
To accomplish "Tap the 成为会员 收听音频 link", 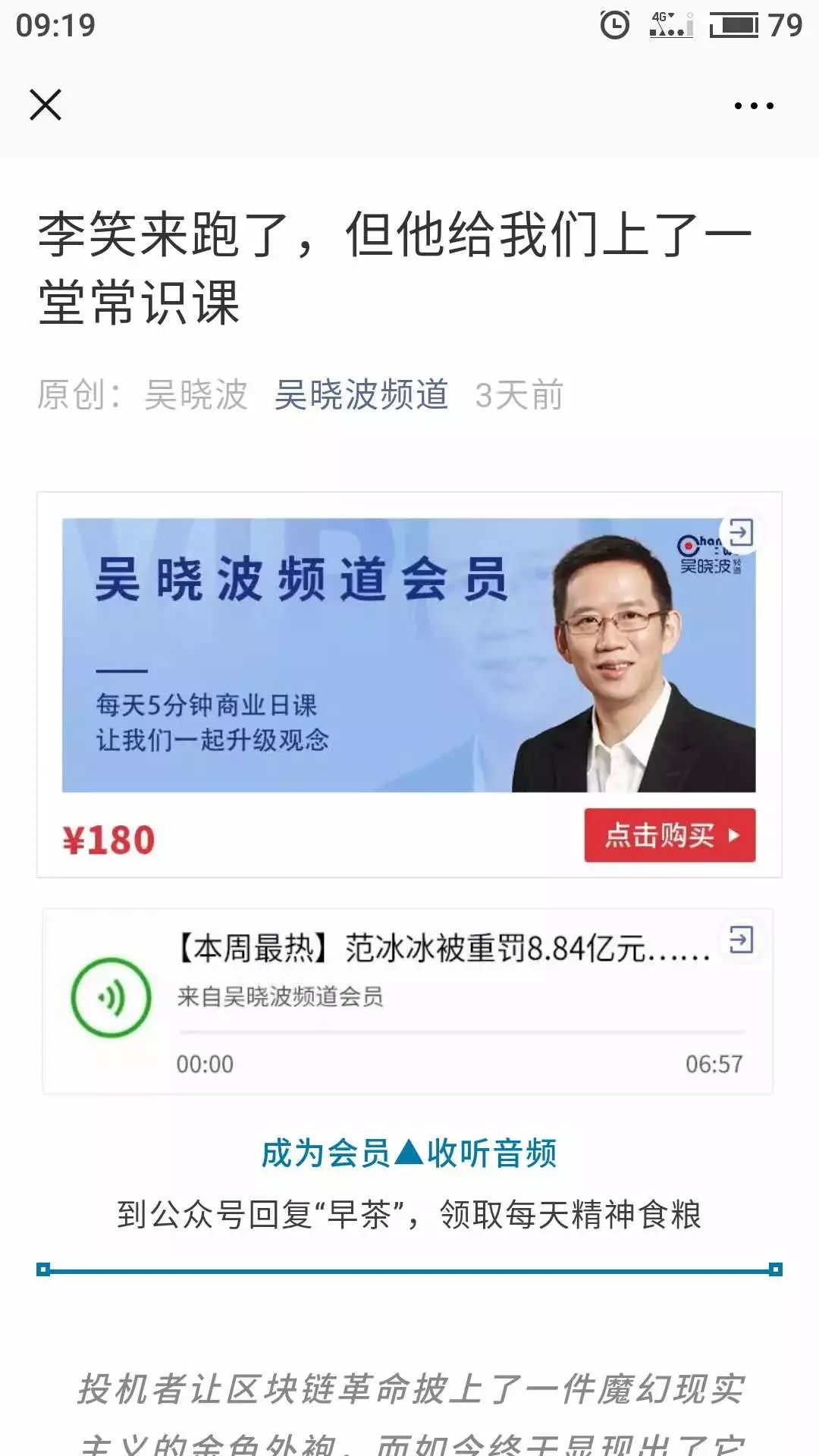I will (409, 1153).
